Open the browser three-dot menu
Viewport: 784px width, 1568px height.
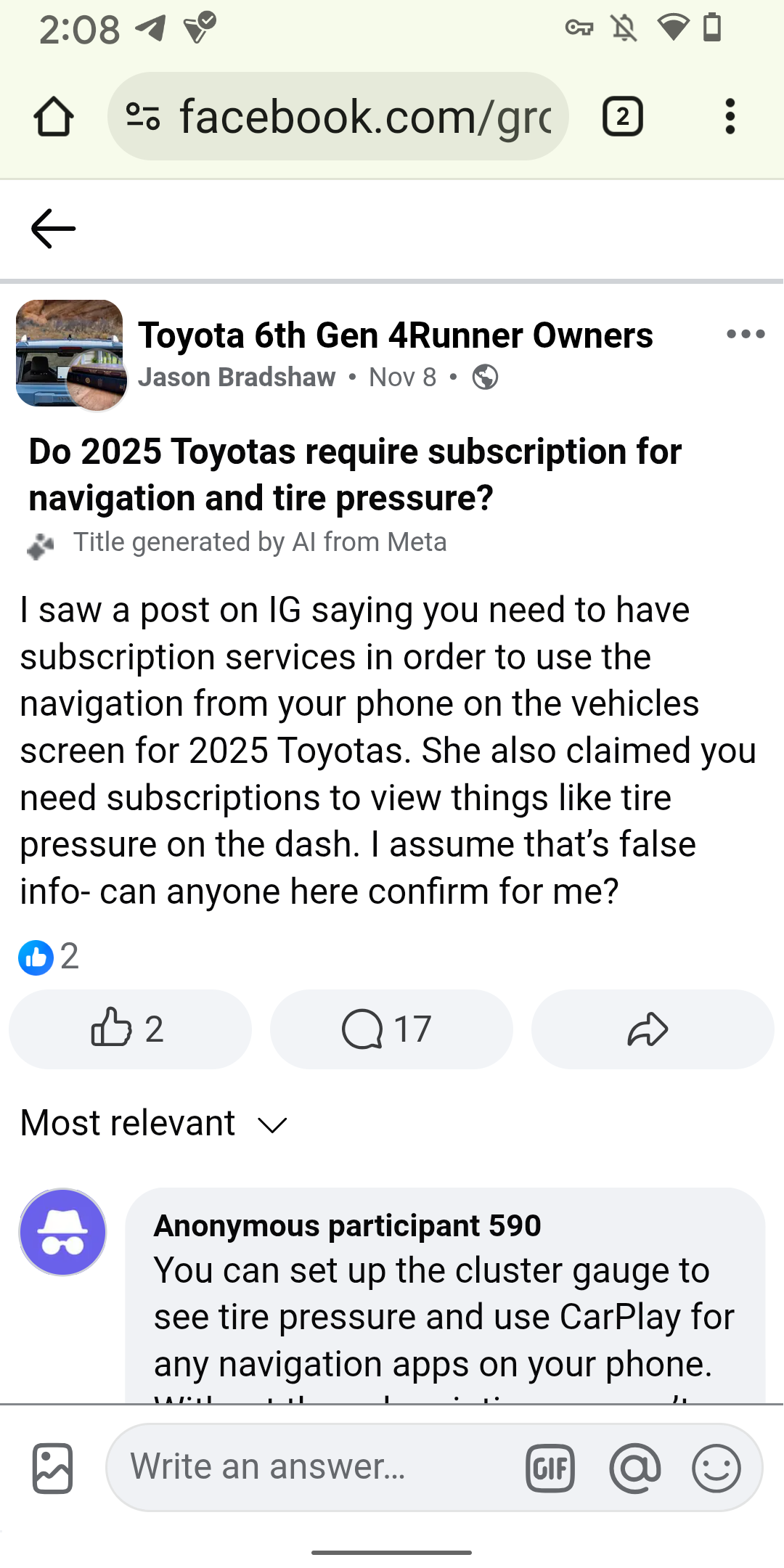(730, 117)
